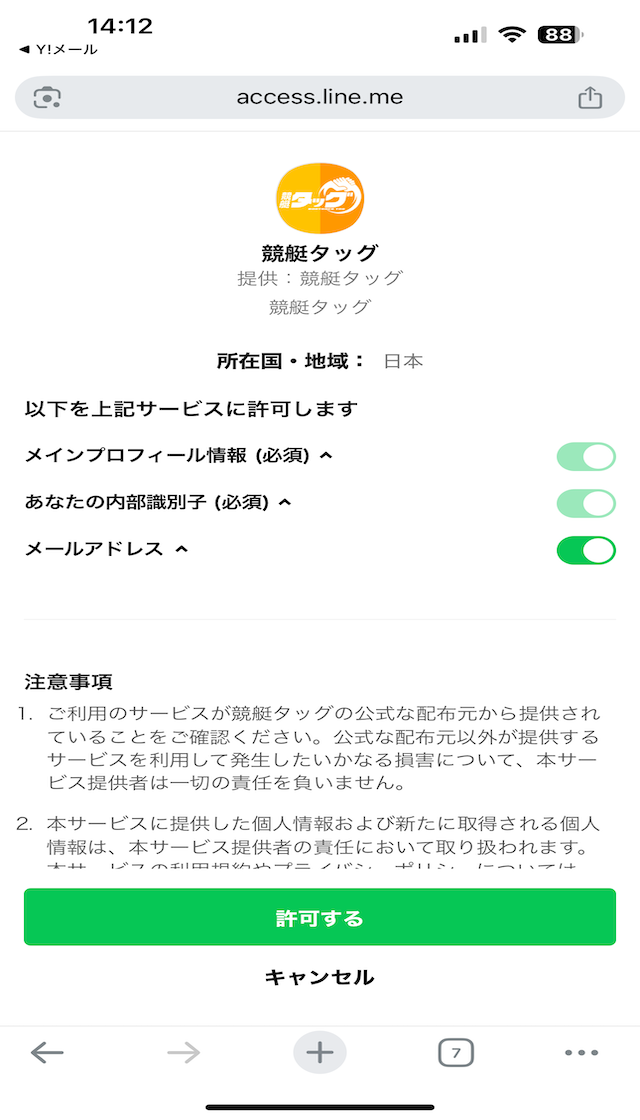The height and width of the screenshot is (1120, 640).
Task: Go back to the previous page
Action: 47,1052
